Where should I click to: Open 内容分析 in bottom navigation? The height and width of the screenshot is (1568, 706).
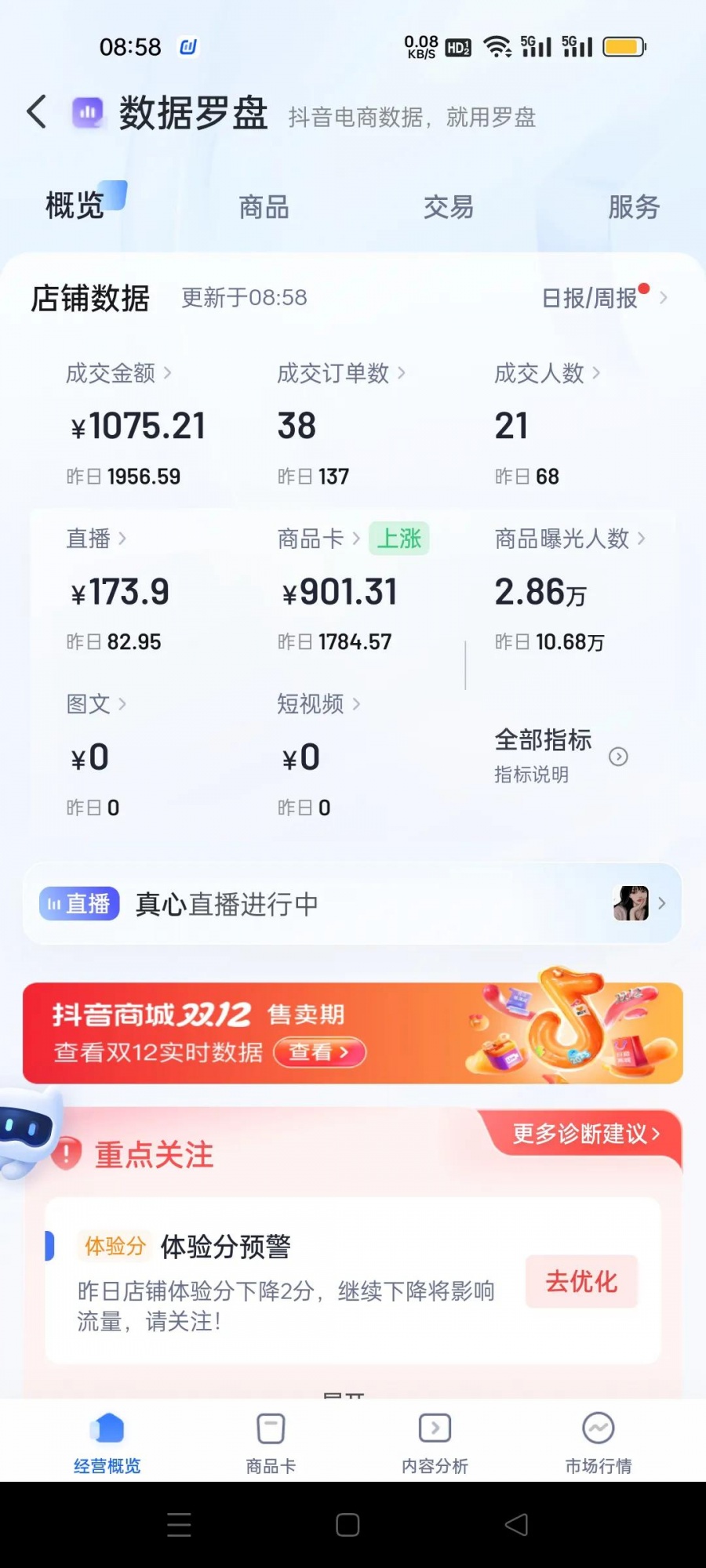coord(435,1443)
